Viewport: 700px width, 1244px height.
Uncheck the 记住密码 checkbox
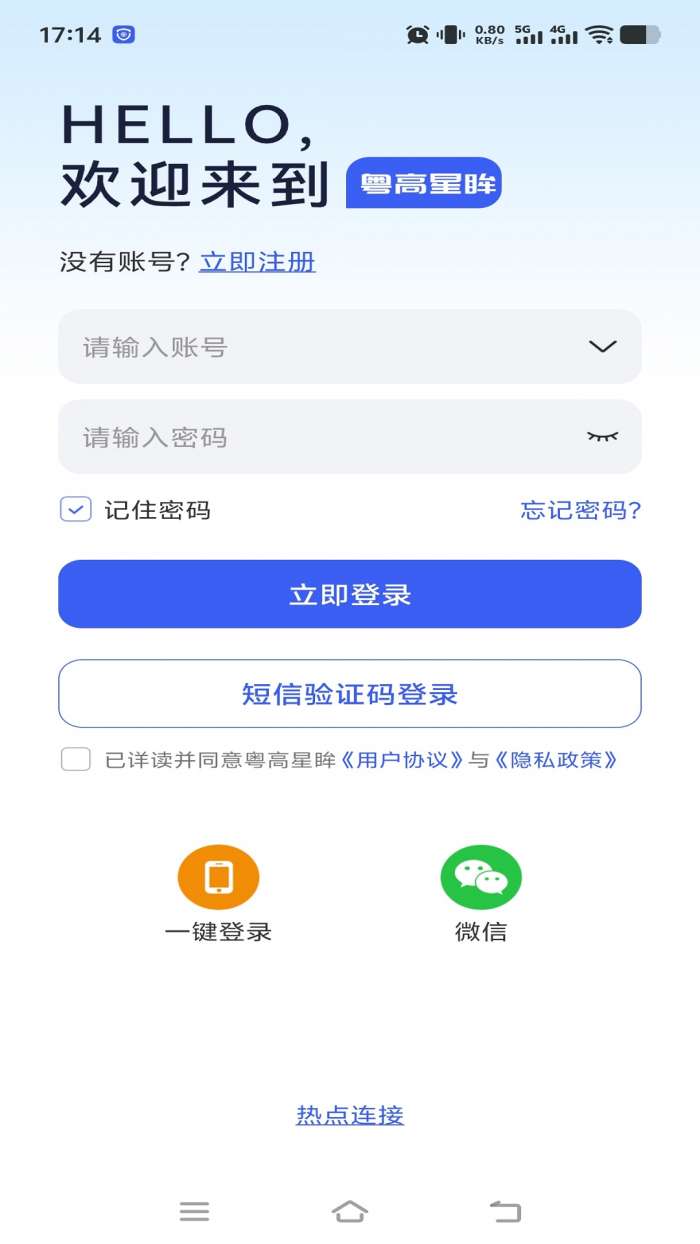point(76,510)
